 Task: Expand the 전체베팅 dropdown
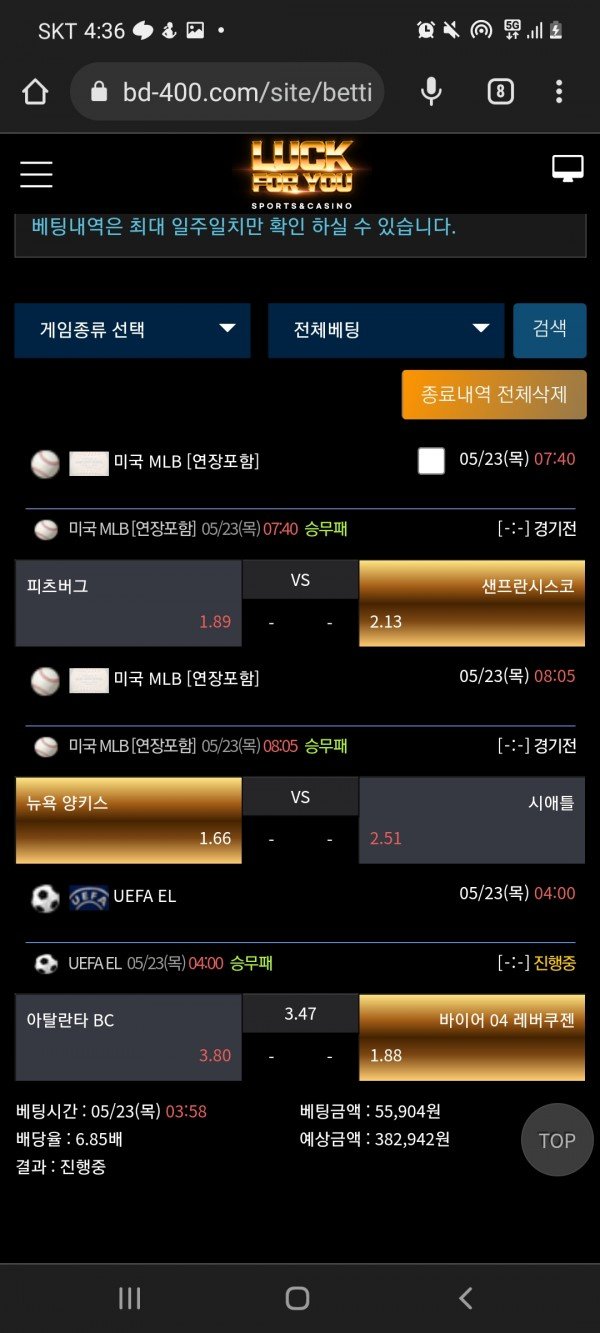[x=386, y=330]
